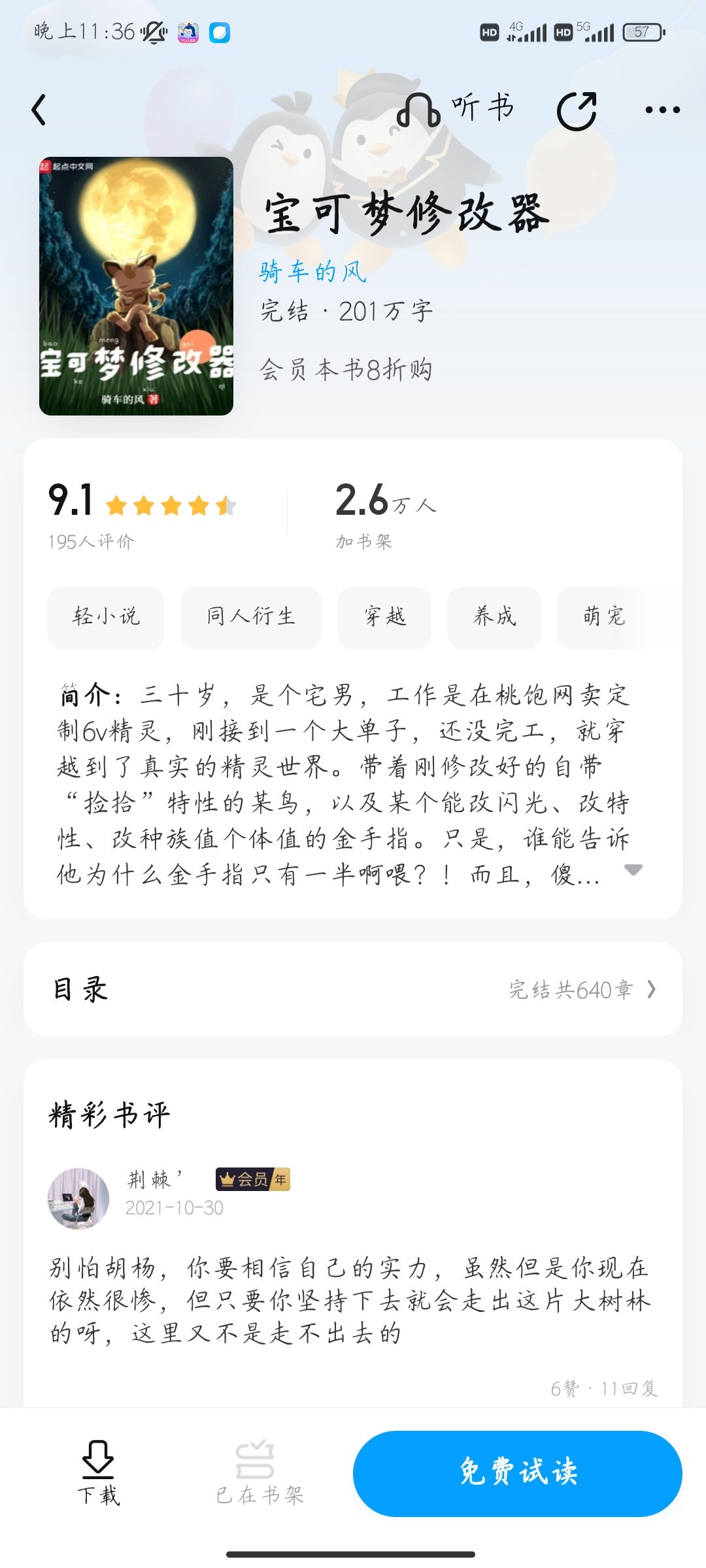The height and width of the screenshot is (1568, 706).
Task: Select the 养成 tag
Action: click(494, 617)
